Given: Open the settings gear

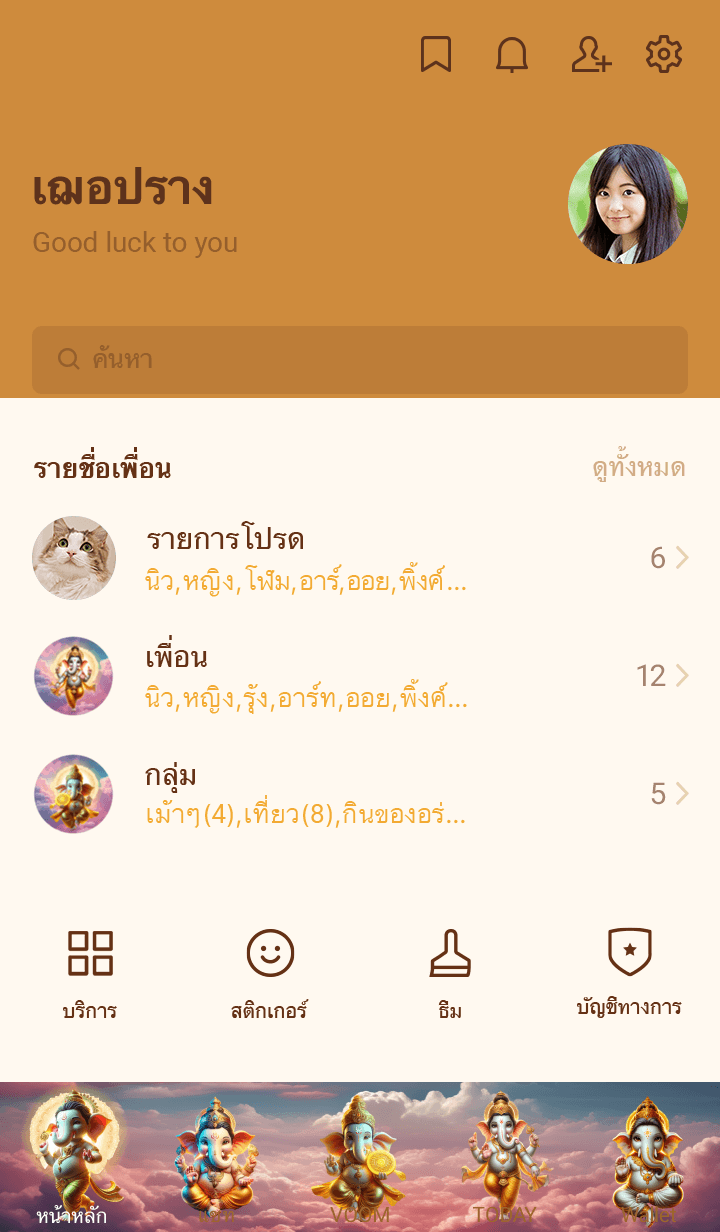Looking at the screenshot, I should (x=664, y=55).
